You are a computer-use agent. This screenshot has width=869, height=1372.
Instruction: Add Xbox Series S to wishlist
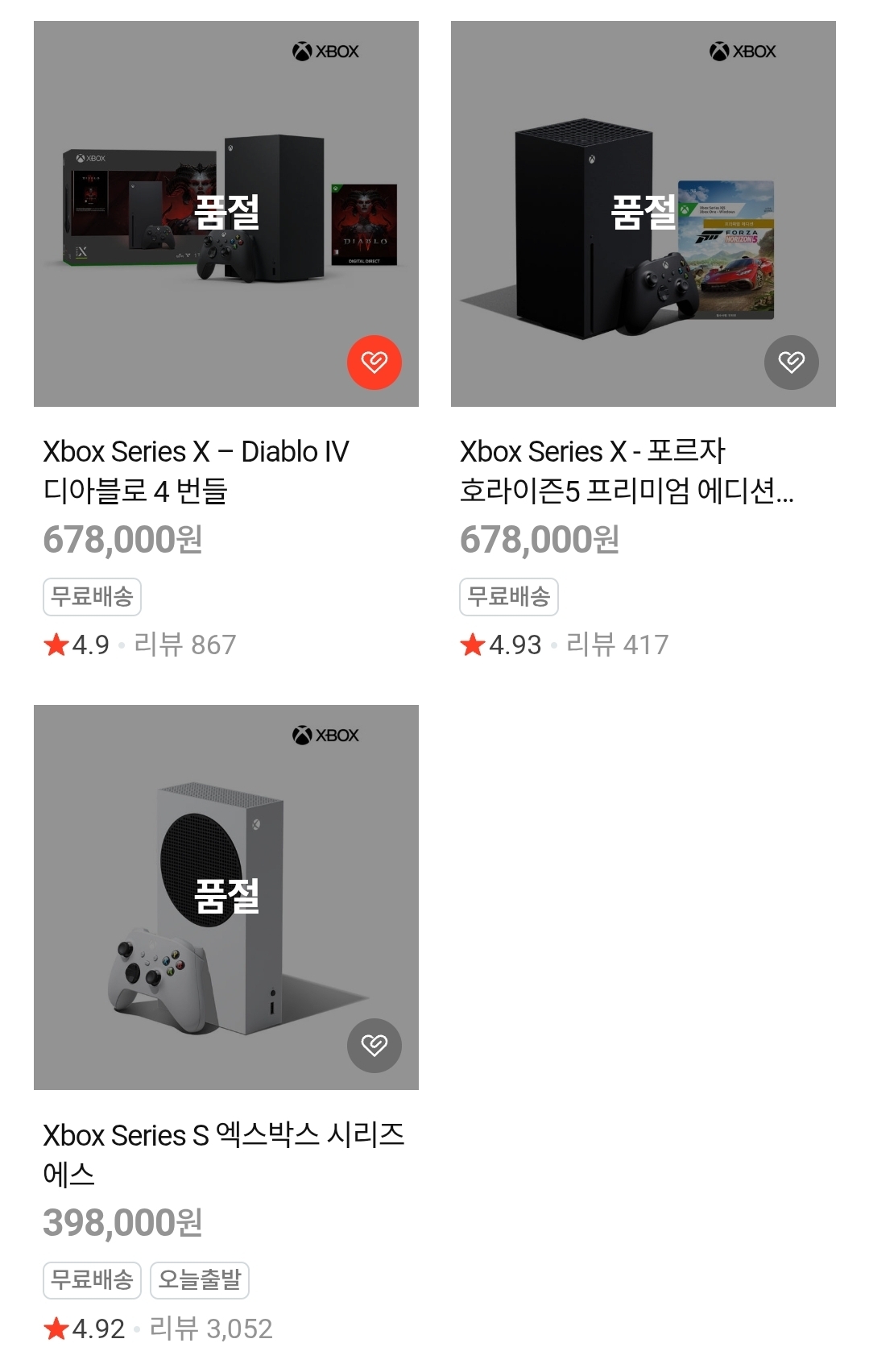coord(374,1046)
